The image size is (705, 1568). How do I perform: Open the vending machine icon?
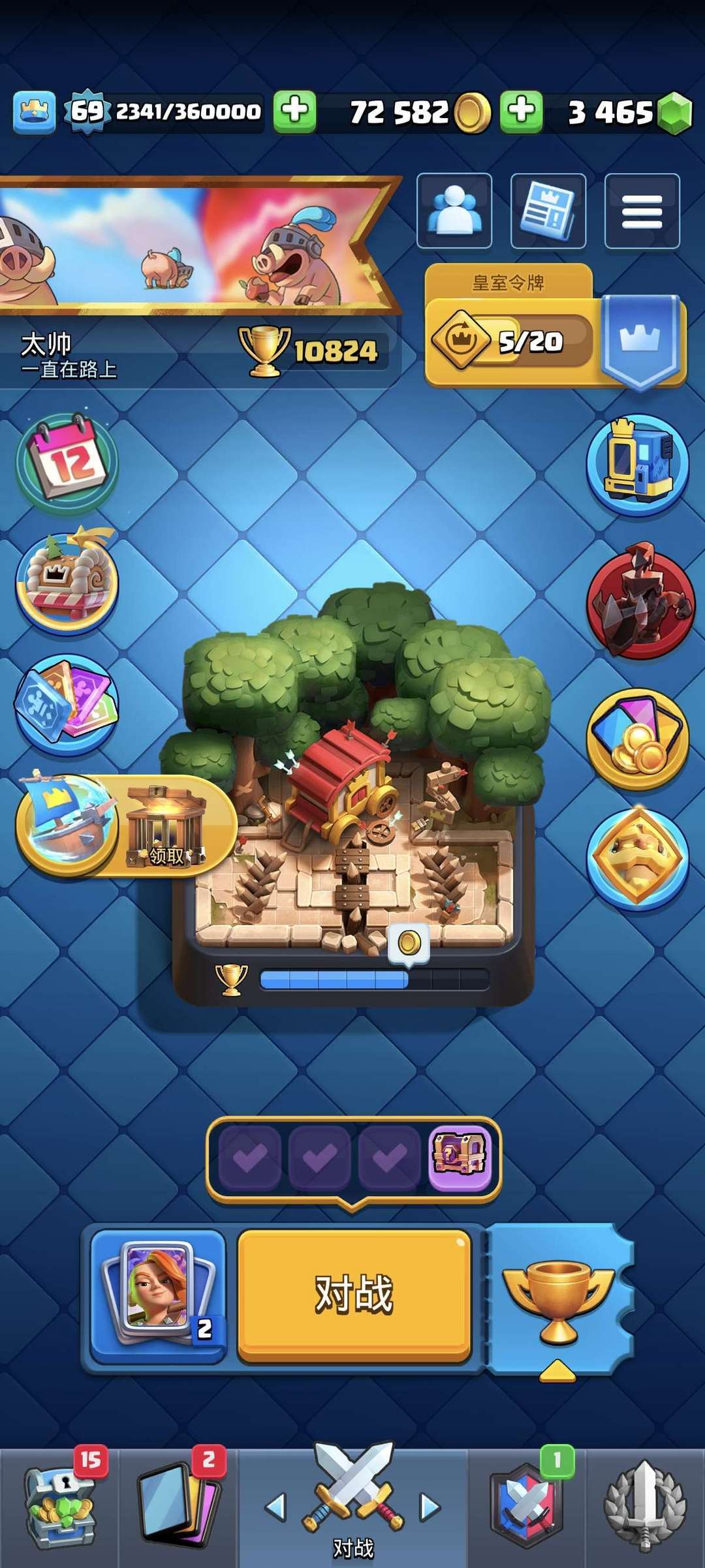pyautogui.click(x=637, y=465)
